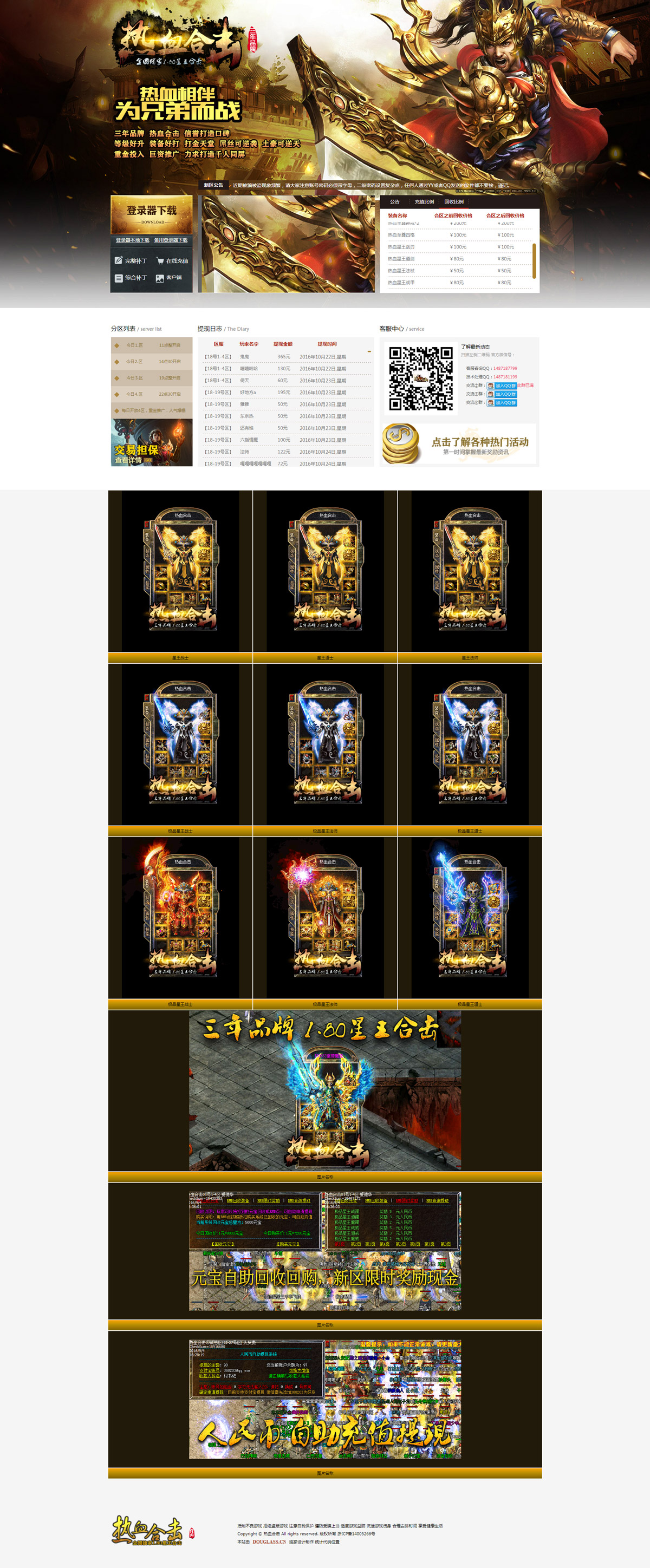Screen dimensions: 650x1568
Task: Join QQ group next to 交流②群
Action: coord(502,386)
